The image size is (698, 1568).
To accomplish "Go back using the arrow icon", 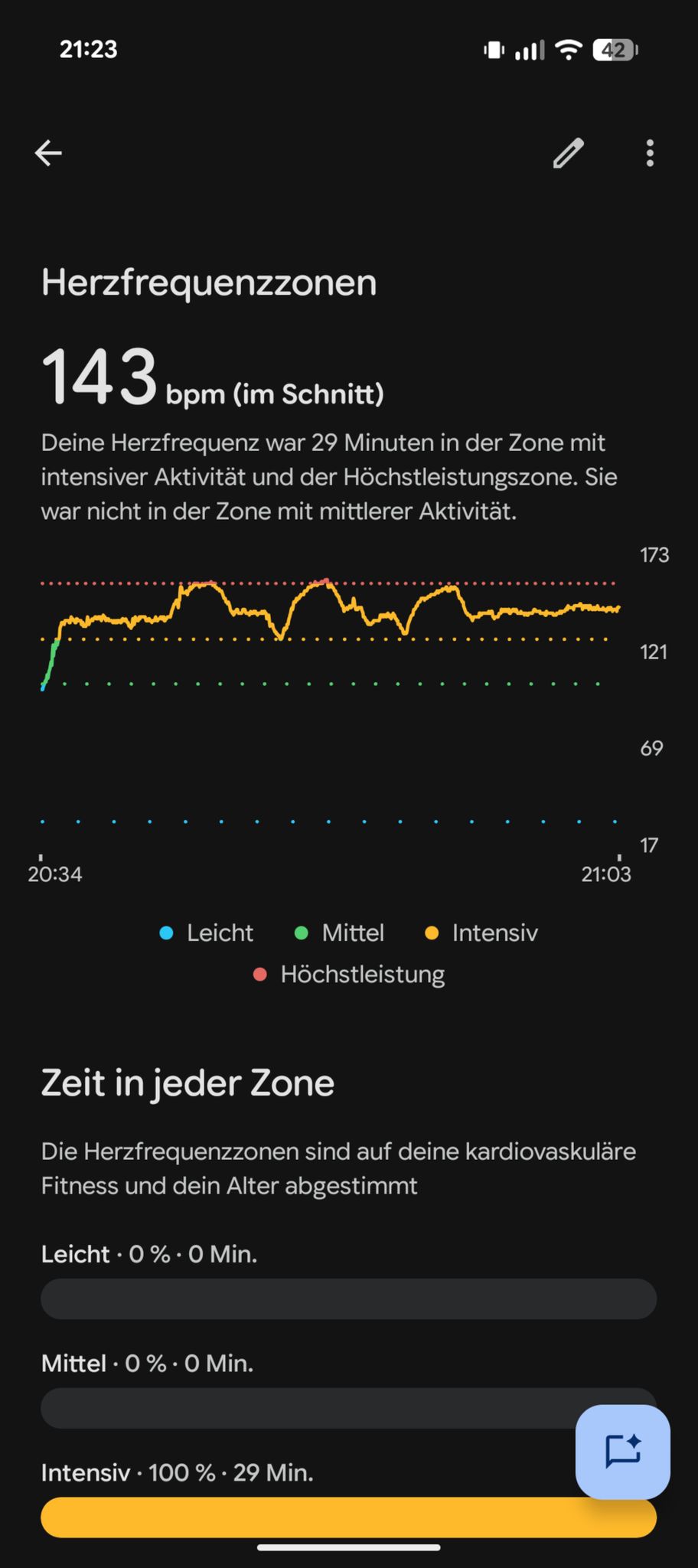I will [48, 153].
